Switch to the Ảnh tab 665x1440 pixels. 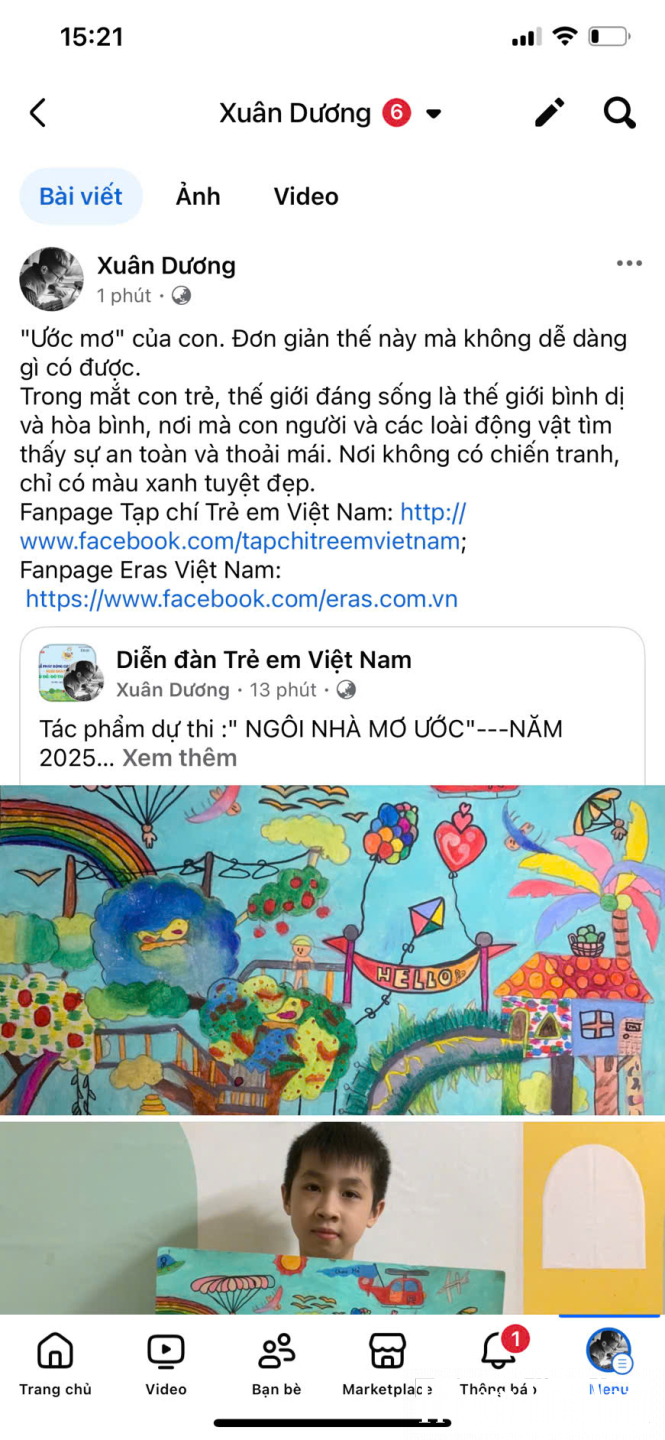point(198,196)
